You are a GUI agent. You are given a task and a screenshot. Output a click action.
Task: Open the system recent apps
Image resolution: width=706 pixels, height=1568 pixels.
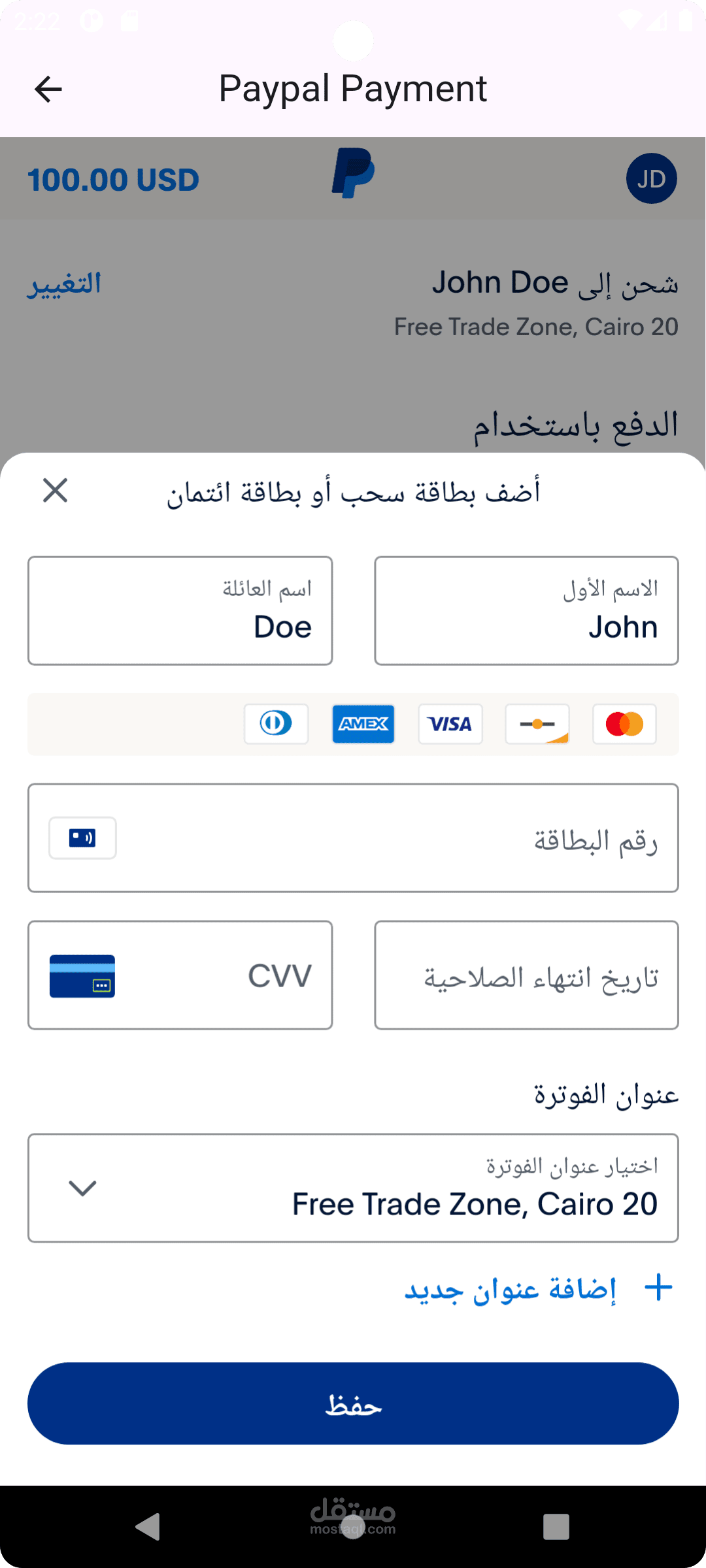tap(556, 1527)
